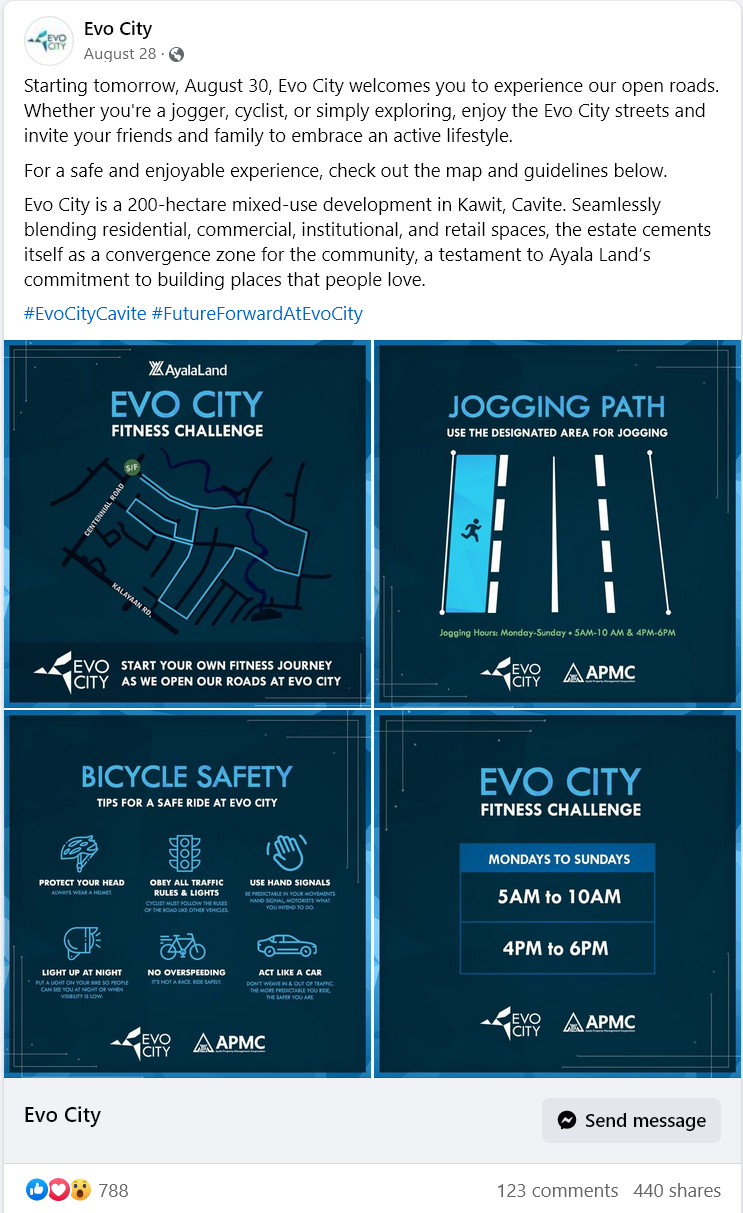View the Bicycle Safety tips image
The height and width of the screenshot is (1213, 743).
(187, 893)
